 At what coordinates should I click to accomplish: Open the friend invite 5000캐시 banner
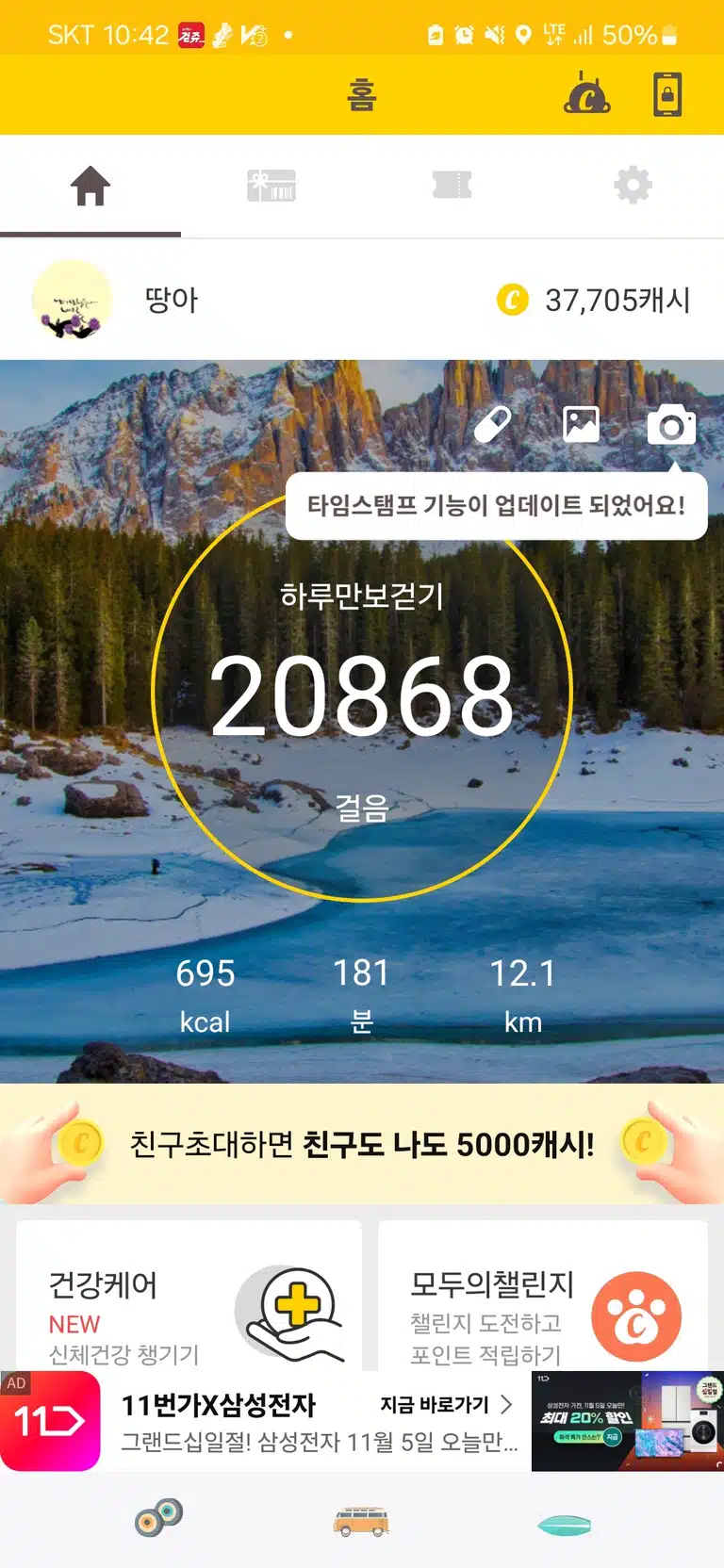362,1144
